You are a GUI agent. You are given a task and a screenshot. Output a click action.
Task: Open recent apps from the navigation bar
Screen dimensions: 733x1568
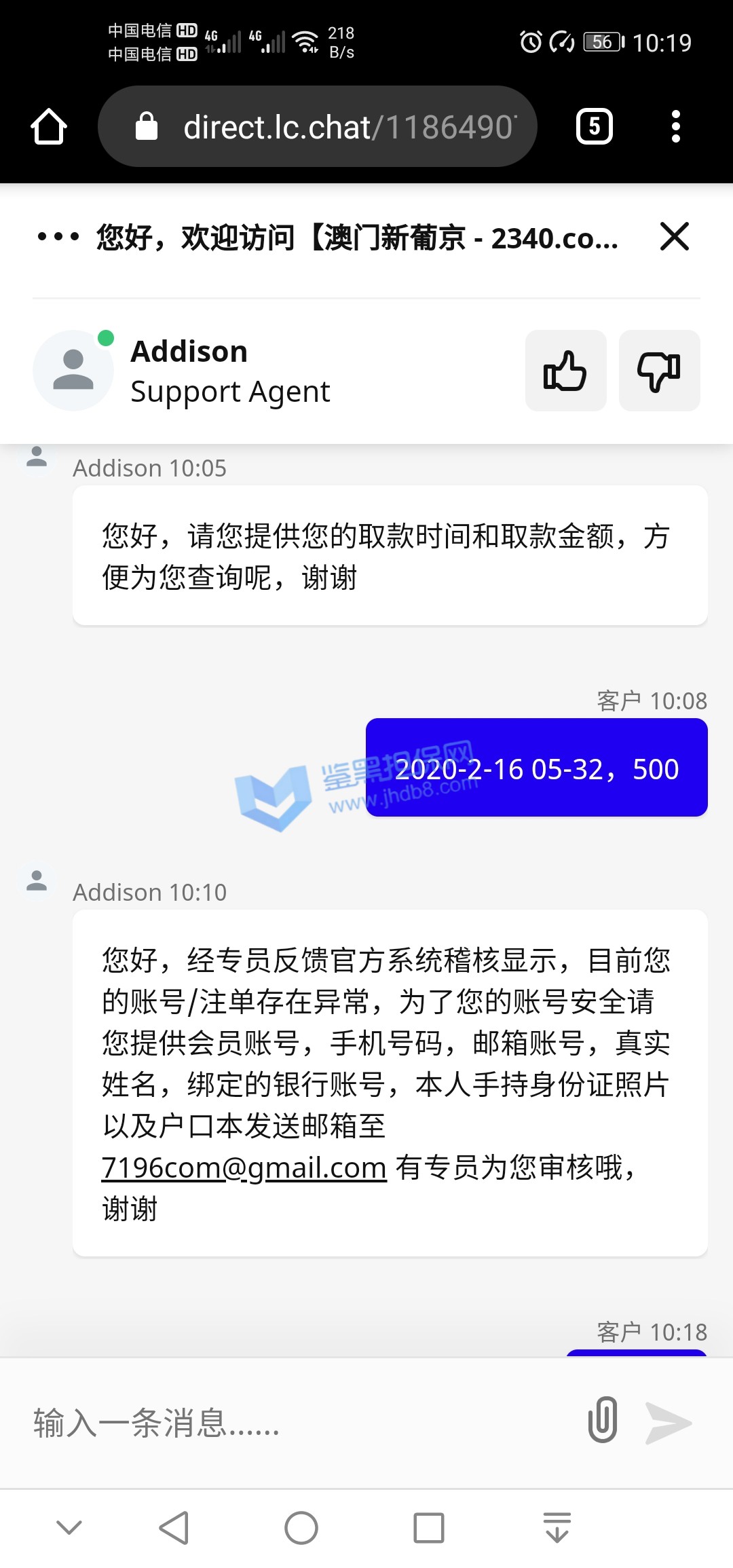coord(429,1528)
